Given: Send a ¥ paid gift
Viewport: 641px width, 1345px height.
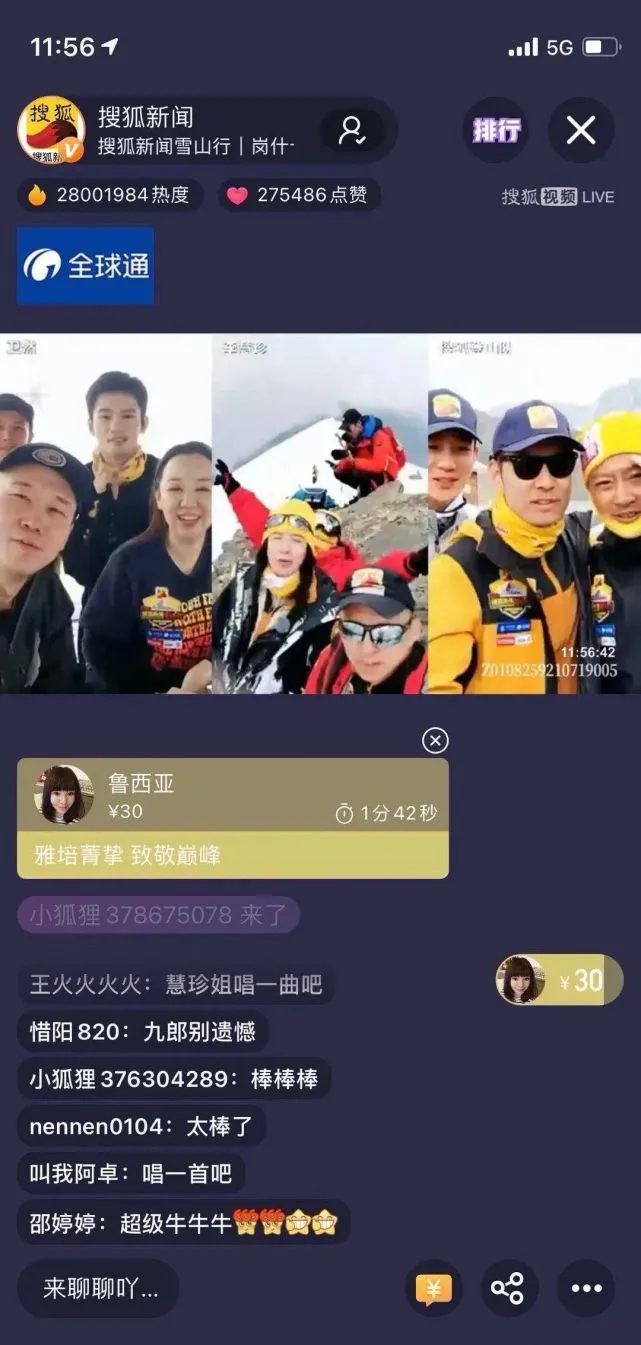Looking at the screenshot, I should [433, 1288].
